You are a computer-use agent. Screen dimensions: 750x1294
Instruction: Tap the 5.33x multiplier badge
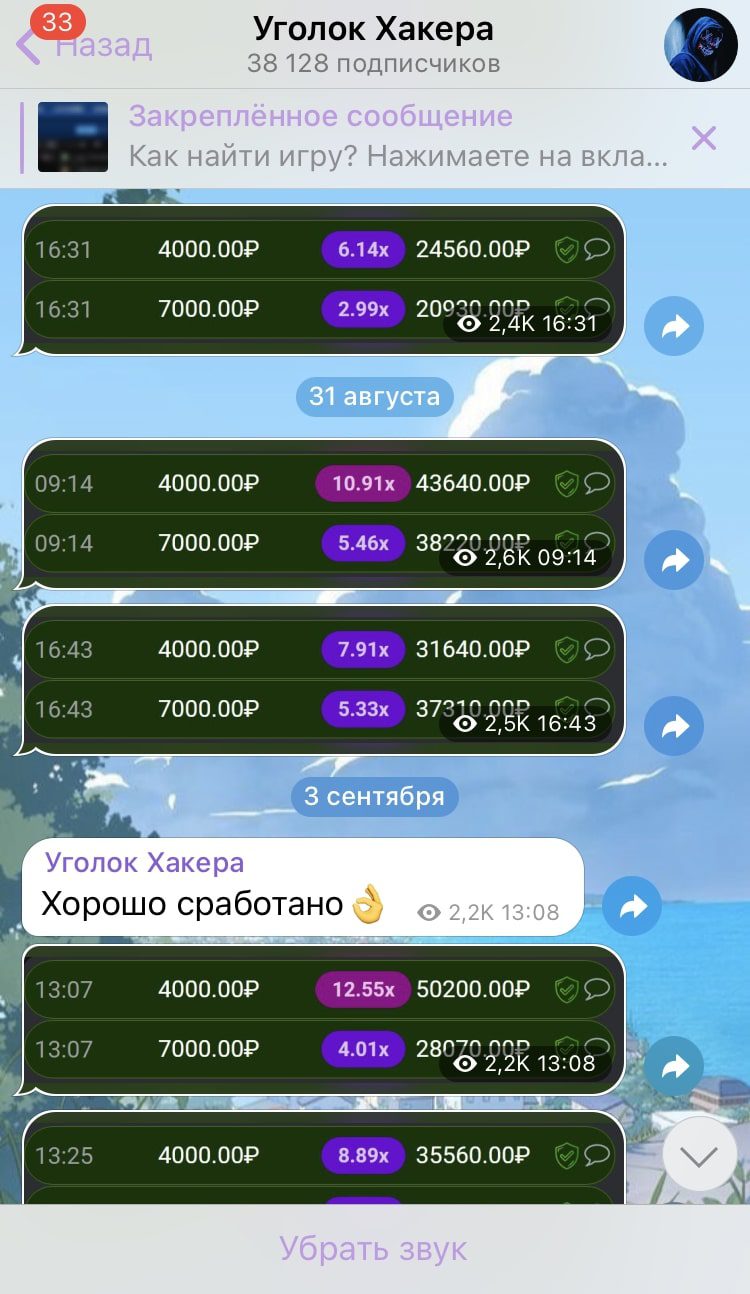pos(361,709)
